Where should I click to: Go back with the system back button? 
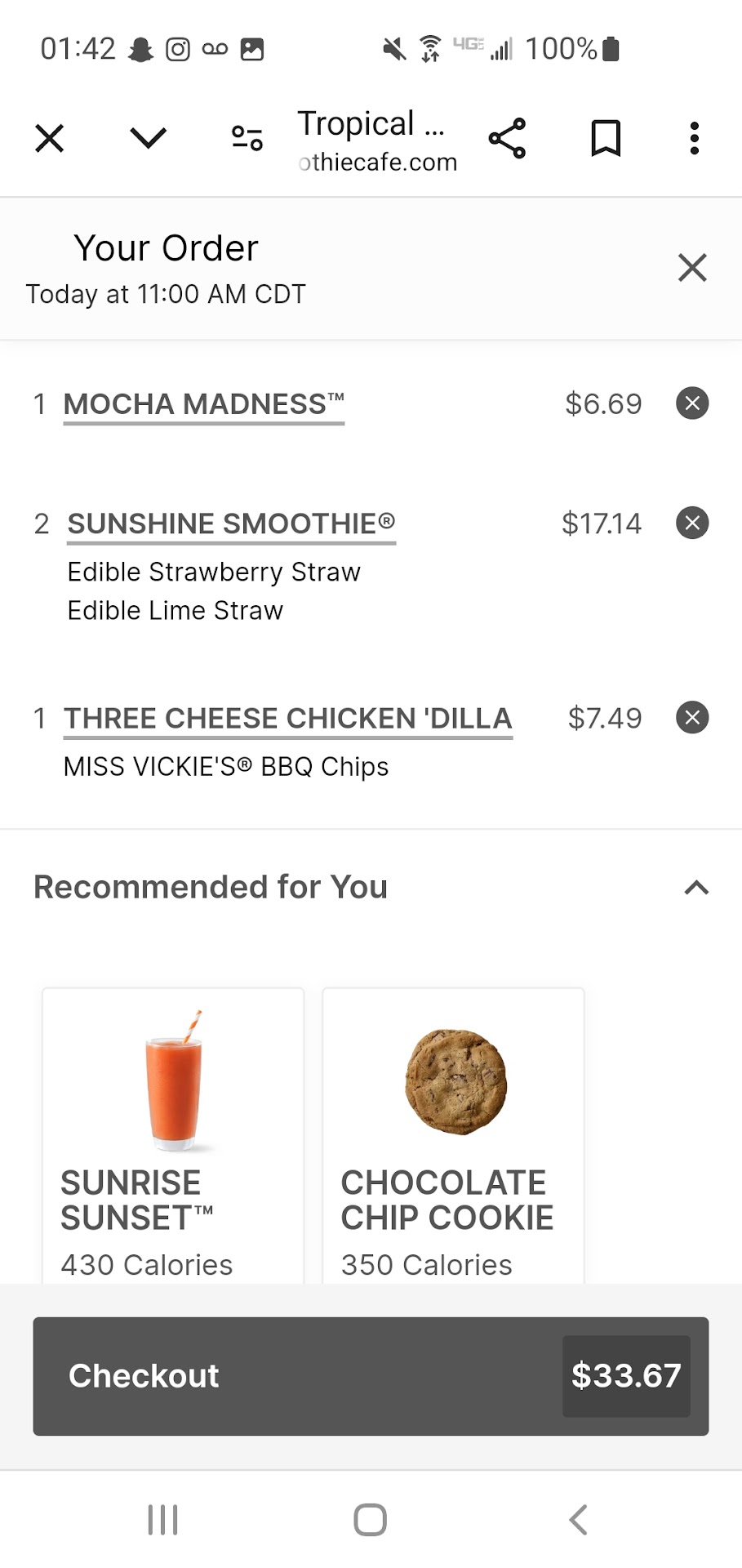(x=578, y=1520)
